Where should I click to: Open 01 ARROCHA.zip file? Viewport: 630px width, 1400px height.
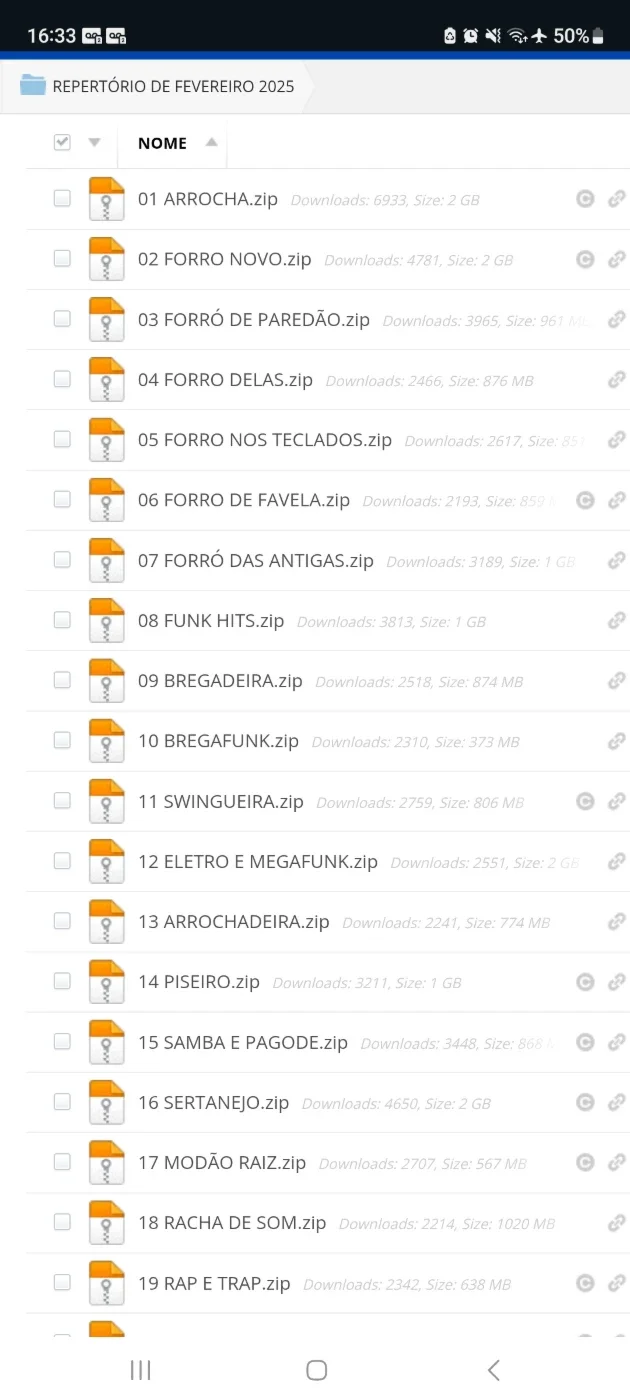click(208, 199)
